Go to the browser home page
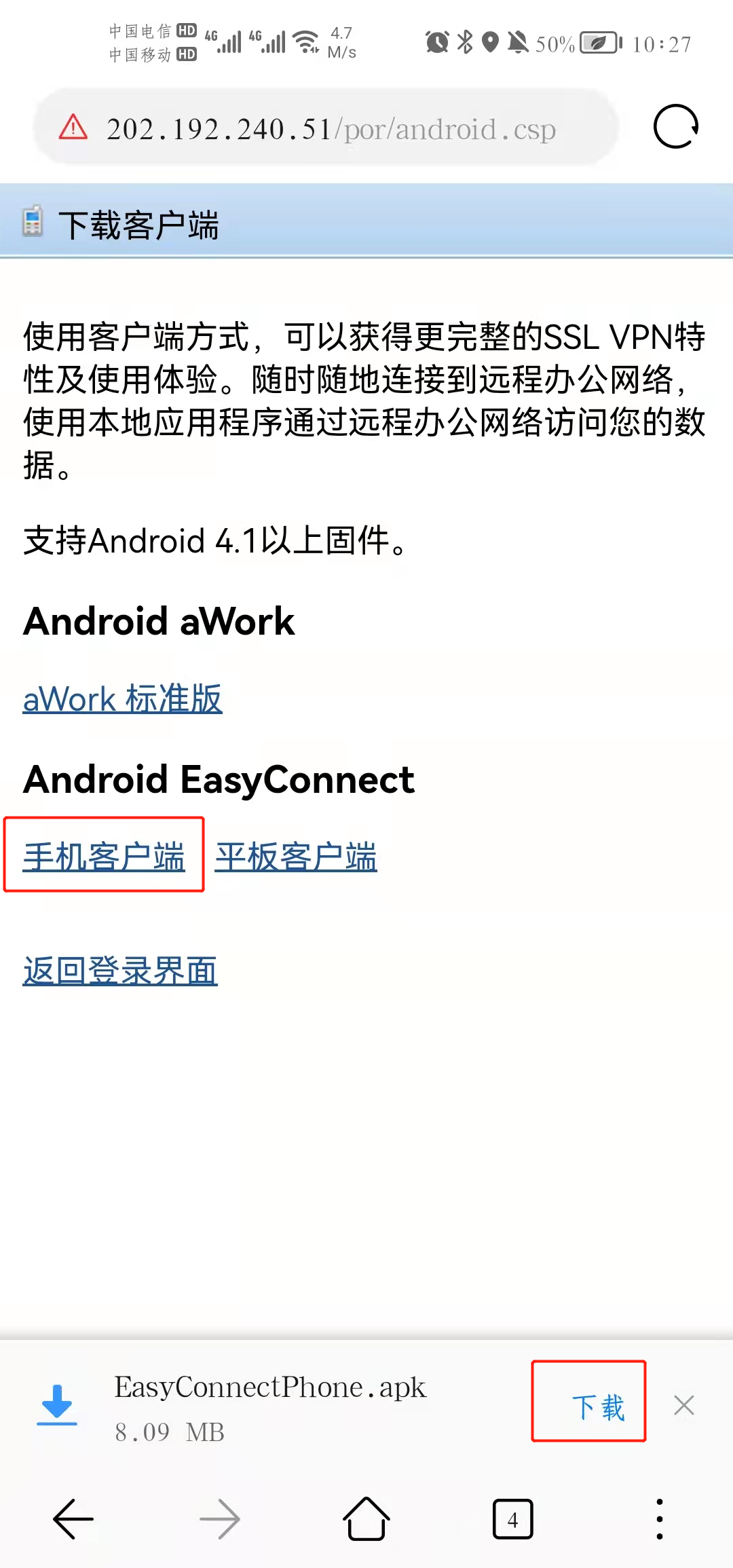733x1568 pixels. tap(366, 1519)
